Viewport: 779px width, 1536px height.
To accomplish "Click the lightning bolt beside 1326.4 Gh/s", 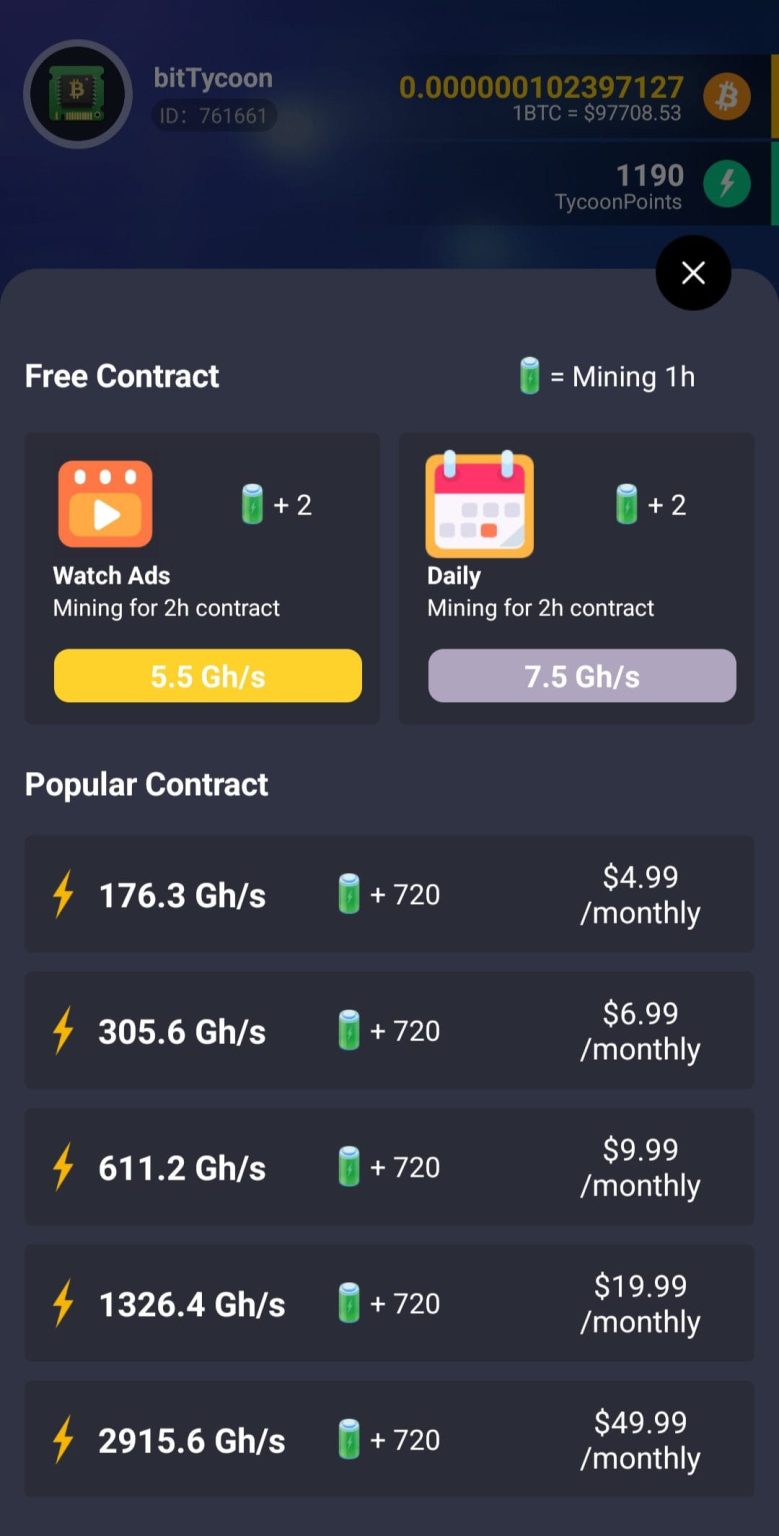I will pyautogui.click(x=61, y=1304).
